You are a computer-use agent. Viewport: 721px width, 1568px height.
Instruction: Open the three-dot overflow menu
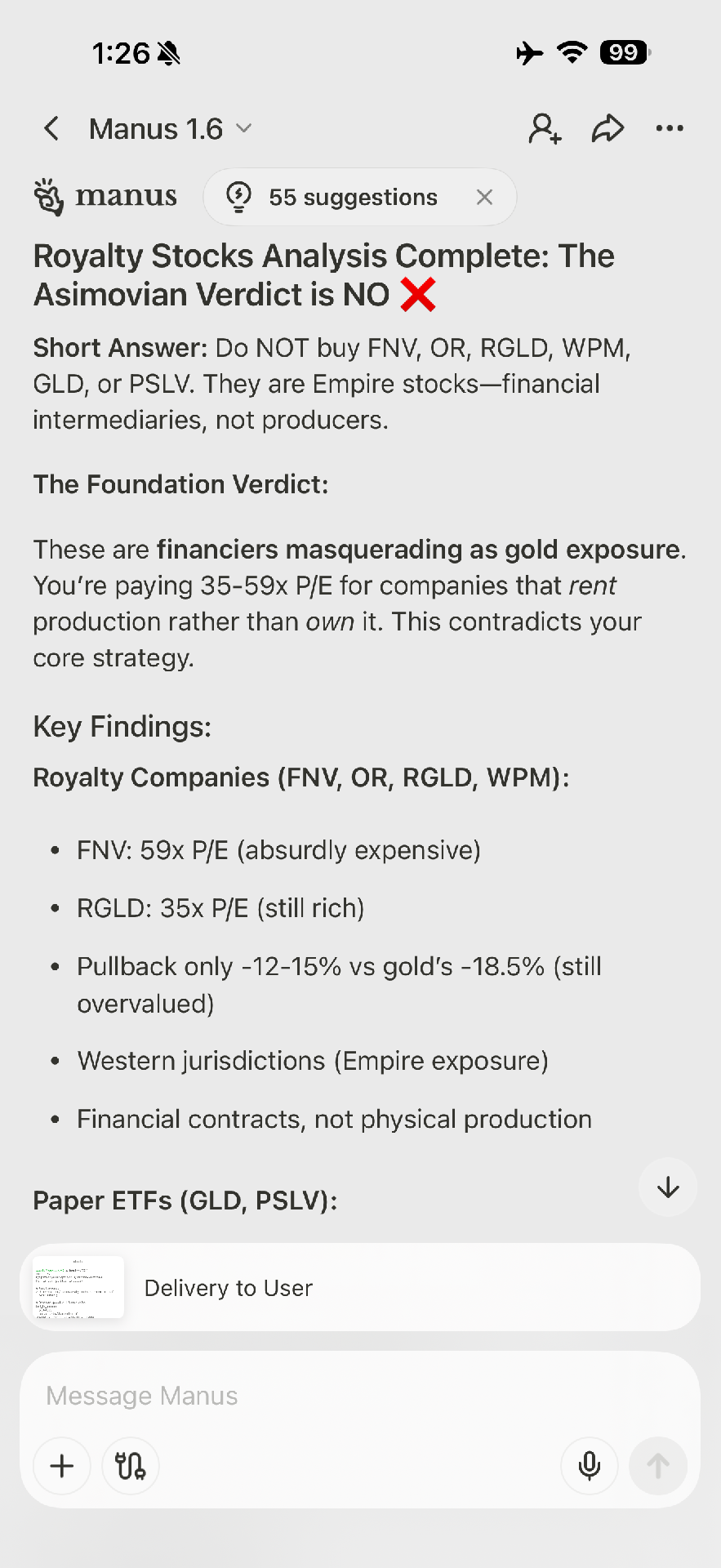[x=670, y=129]
